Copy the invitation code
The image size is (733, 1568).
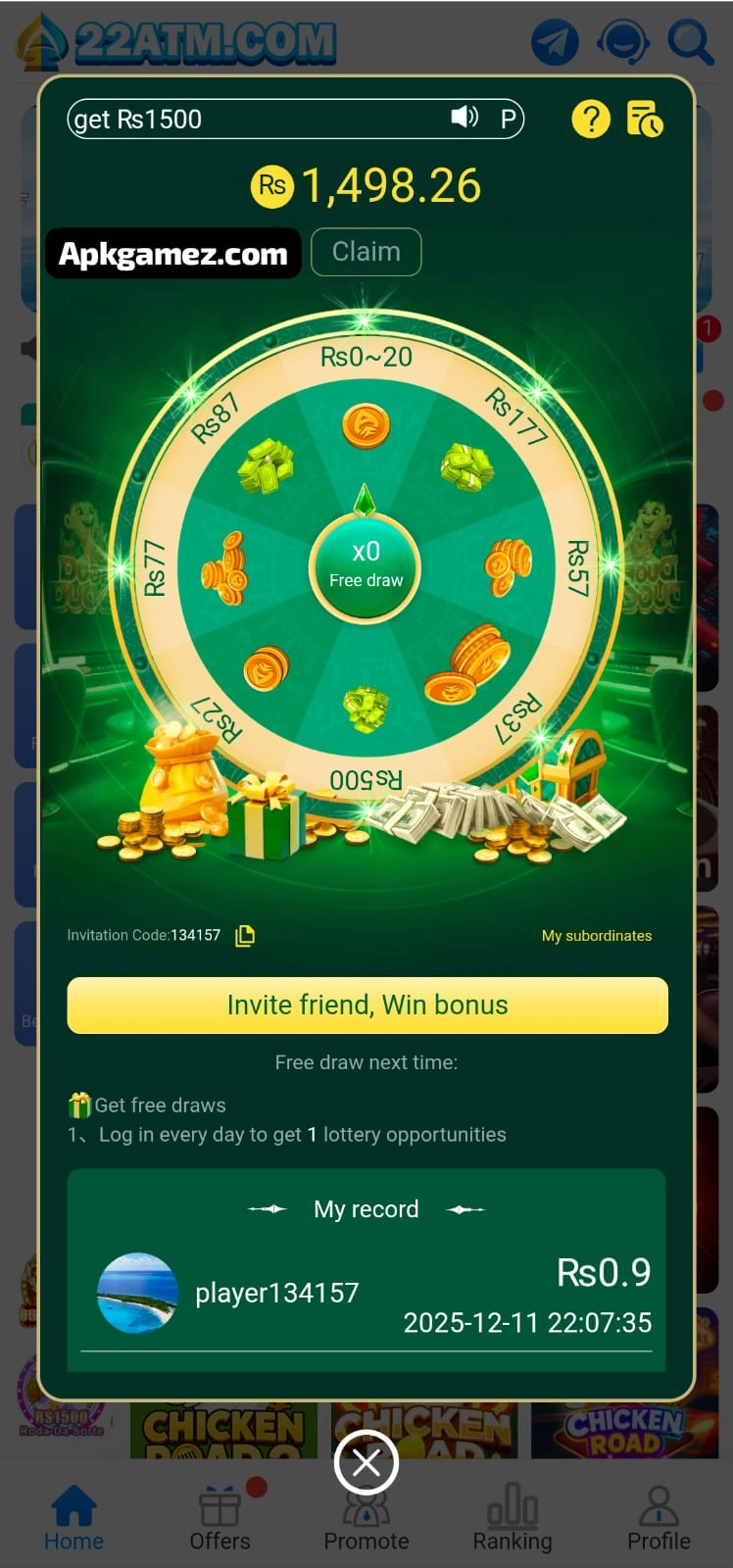(245, 936)
